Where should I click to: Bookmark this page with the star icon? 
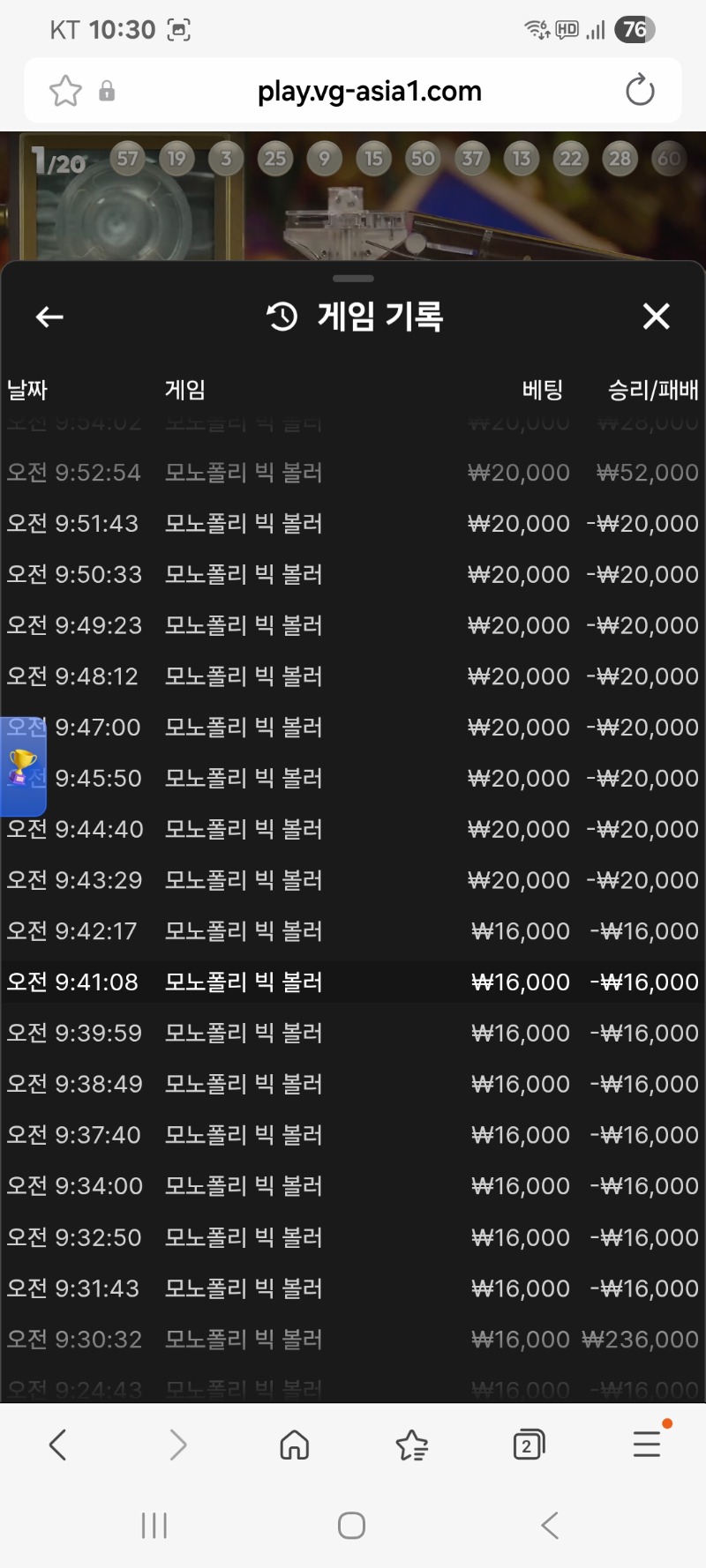pyautogui.click(x=65, y=91)
